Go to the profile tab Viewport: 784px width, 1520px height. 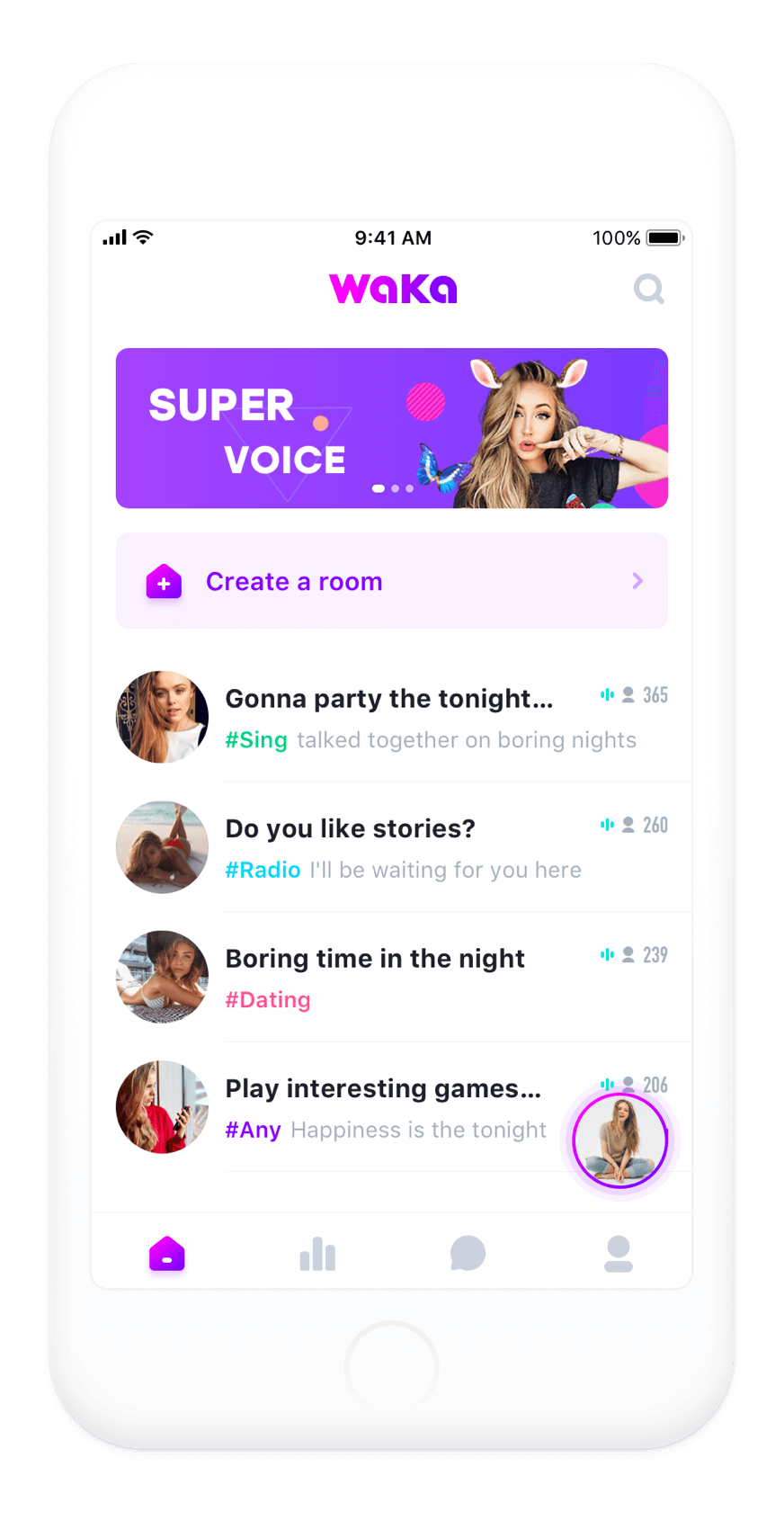[x=619, y=1254]
